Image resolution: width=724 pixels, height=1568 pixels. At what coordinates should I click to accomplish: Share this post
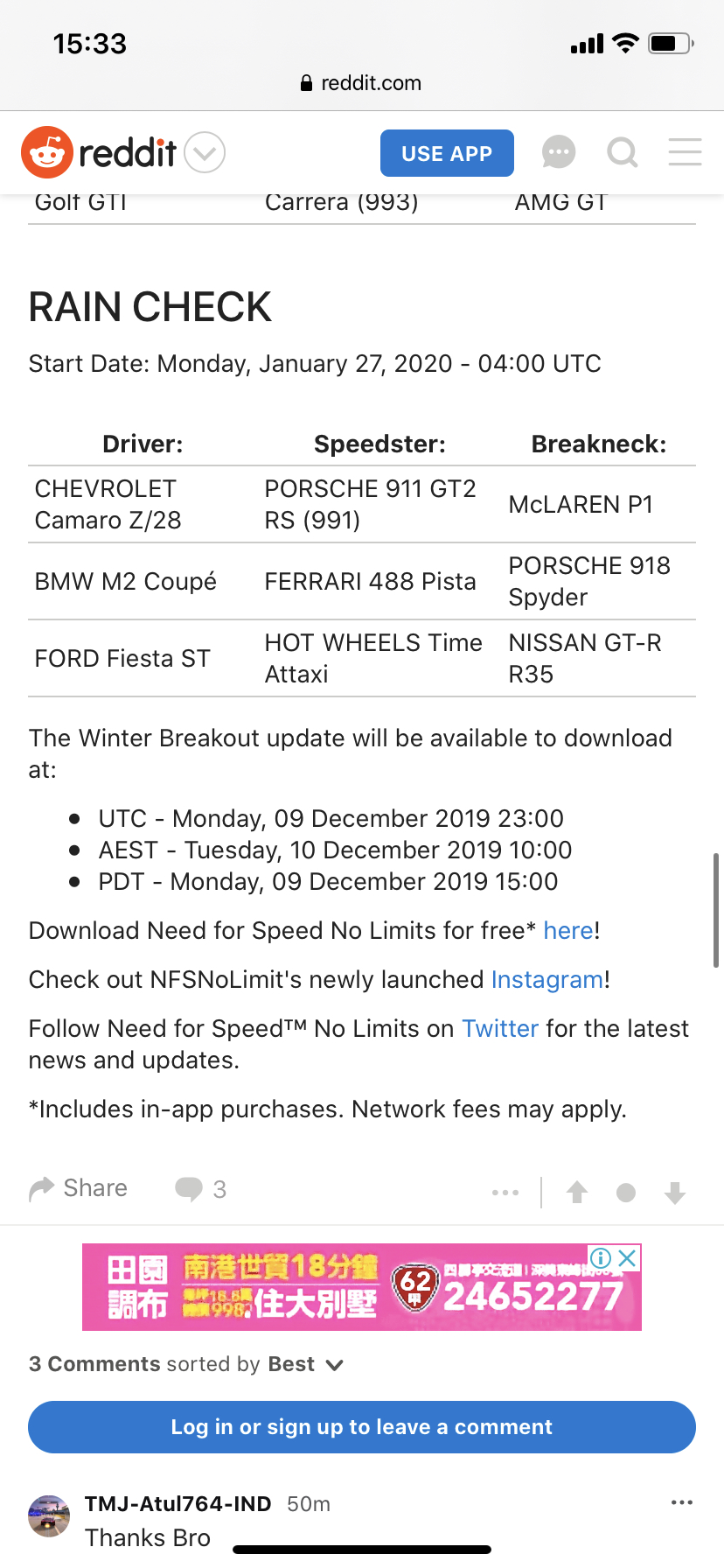(79, 1188)
